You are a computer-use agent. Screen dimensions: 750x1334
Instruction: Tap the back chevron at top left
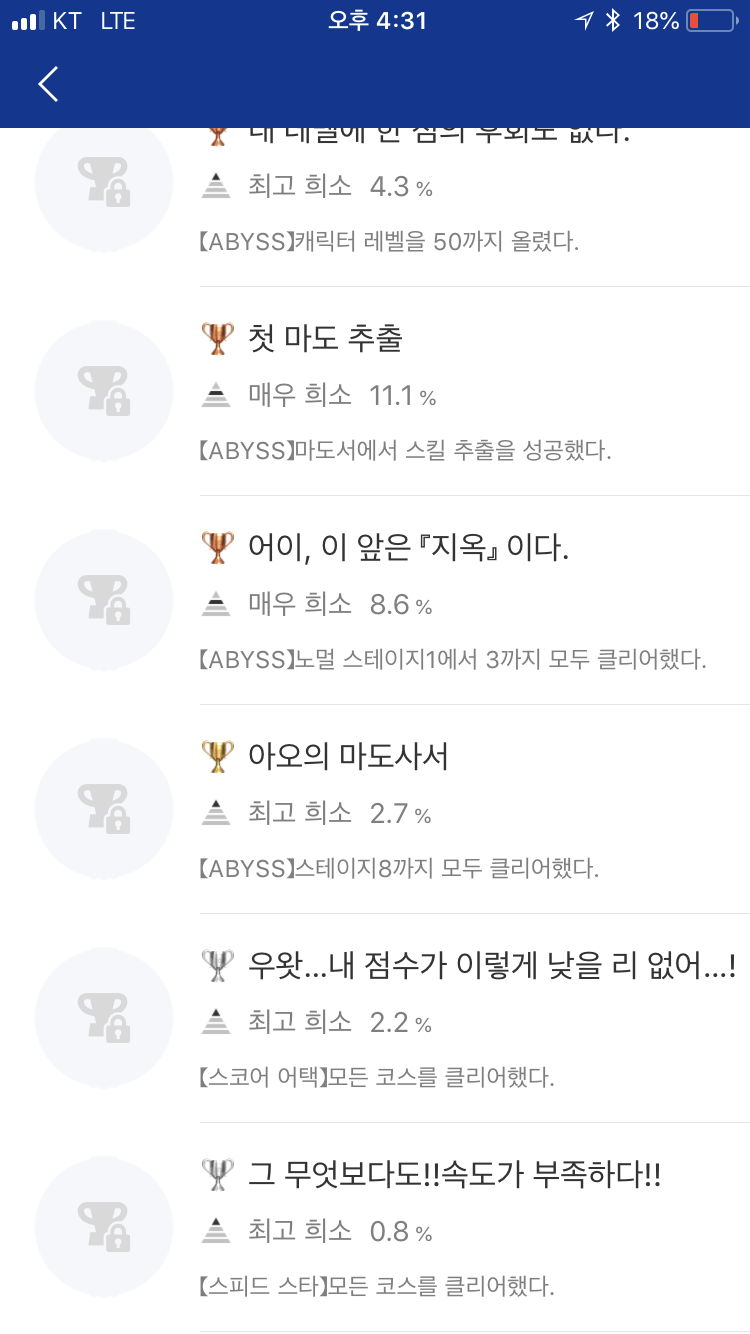click(47, 84)
